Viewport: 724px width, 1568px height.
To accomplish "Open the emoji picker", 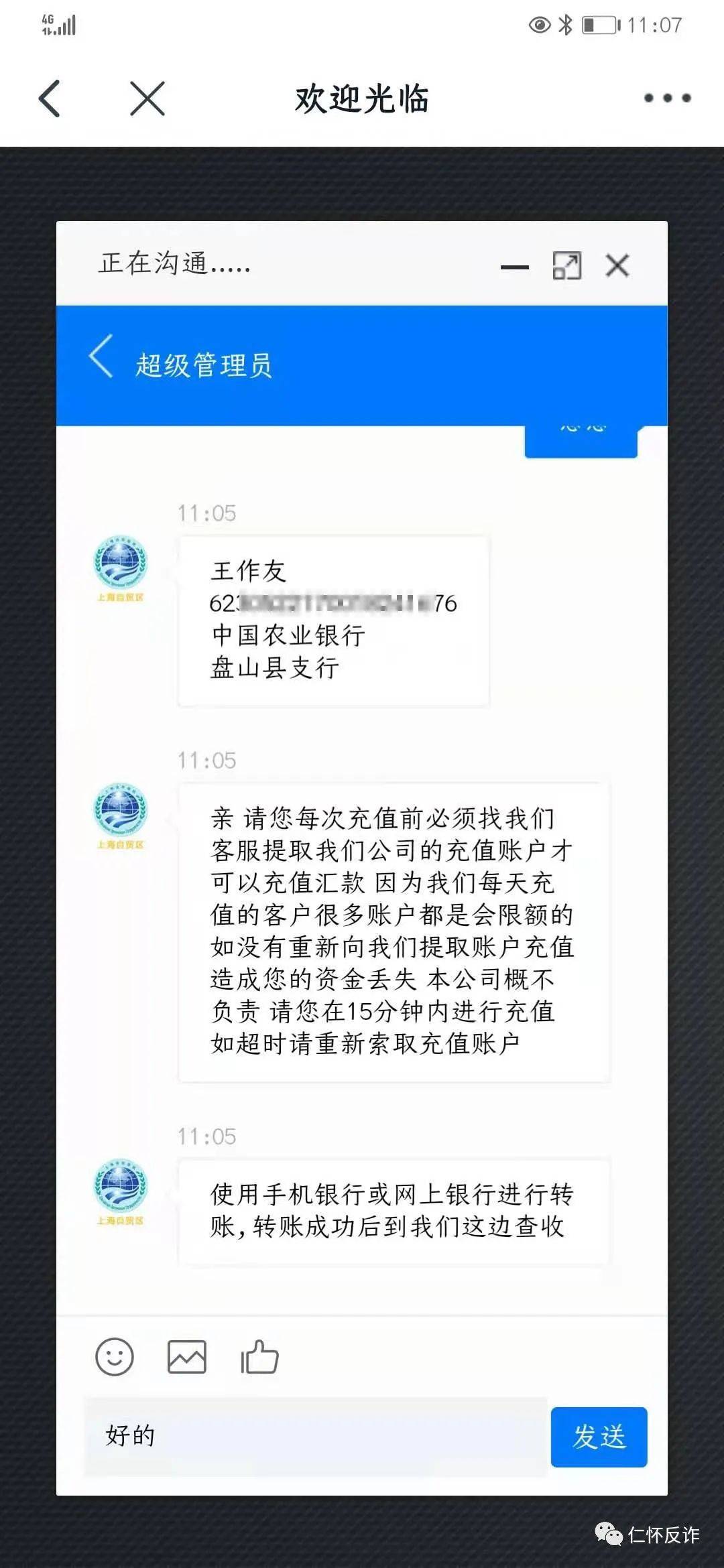I will tap(115, 1357).
